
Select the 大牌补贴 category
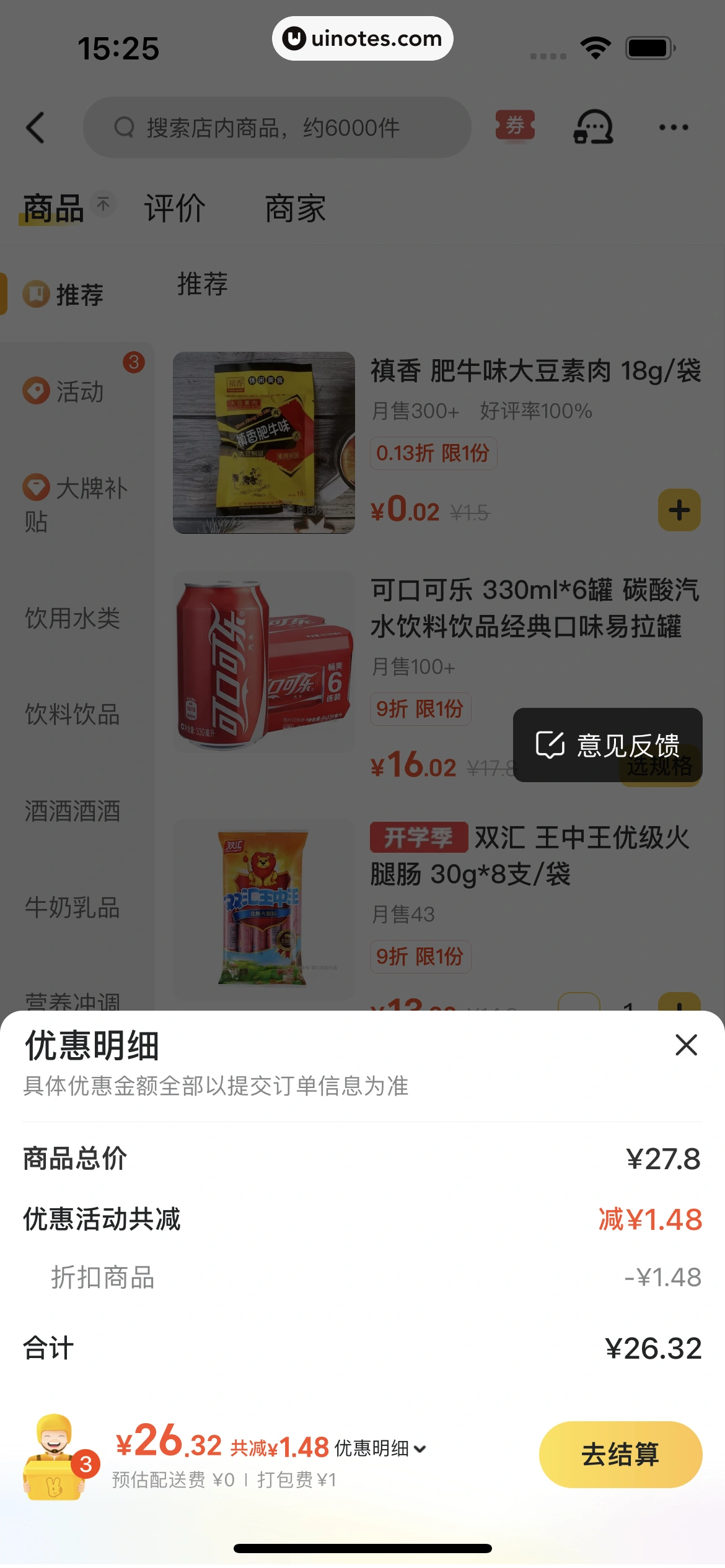(x=76, y=504)
